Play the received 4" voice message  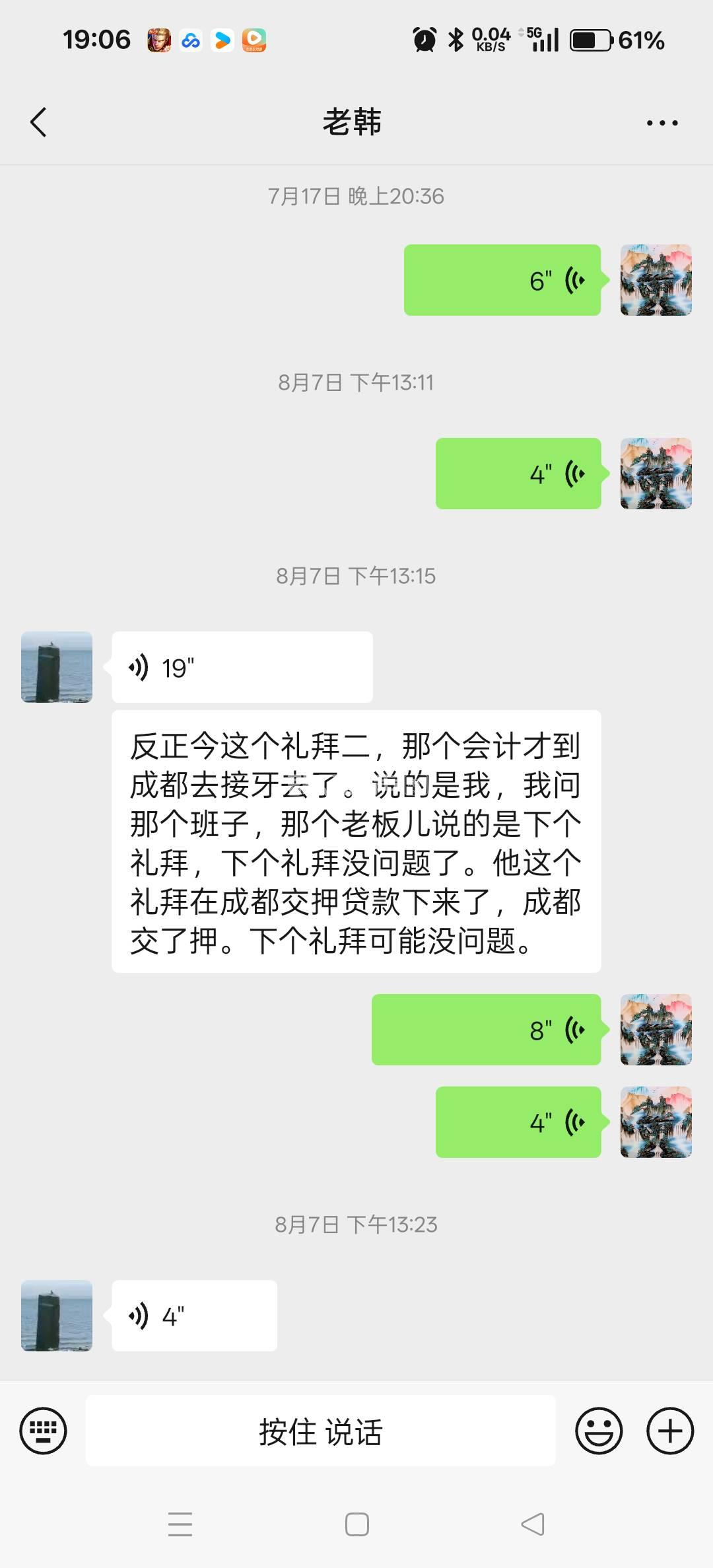[x=194, y=1316]
